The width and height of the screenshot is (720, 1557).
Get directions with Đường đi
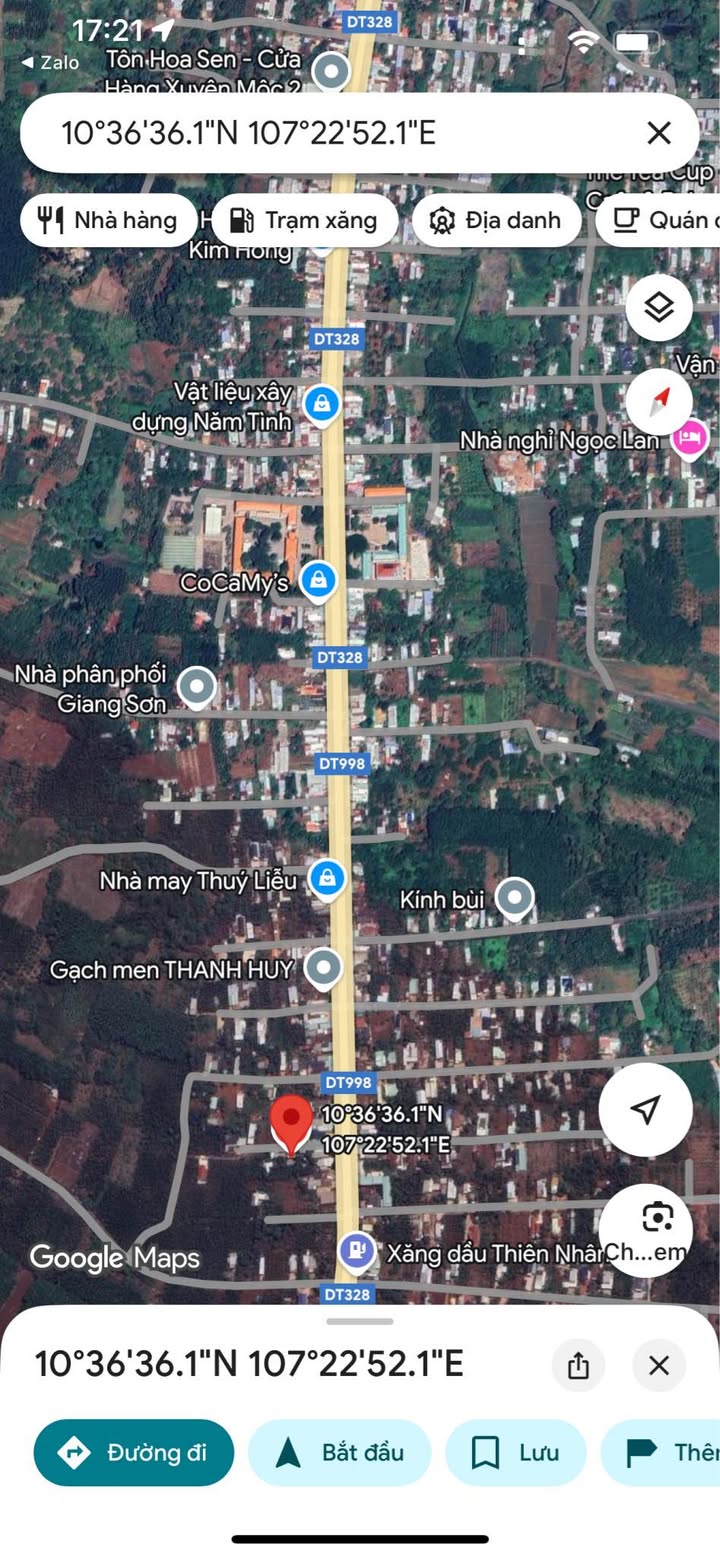[x=134, y=1452]
